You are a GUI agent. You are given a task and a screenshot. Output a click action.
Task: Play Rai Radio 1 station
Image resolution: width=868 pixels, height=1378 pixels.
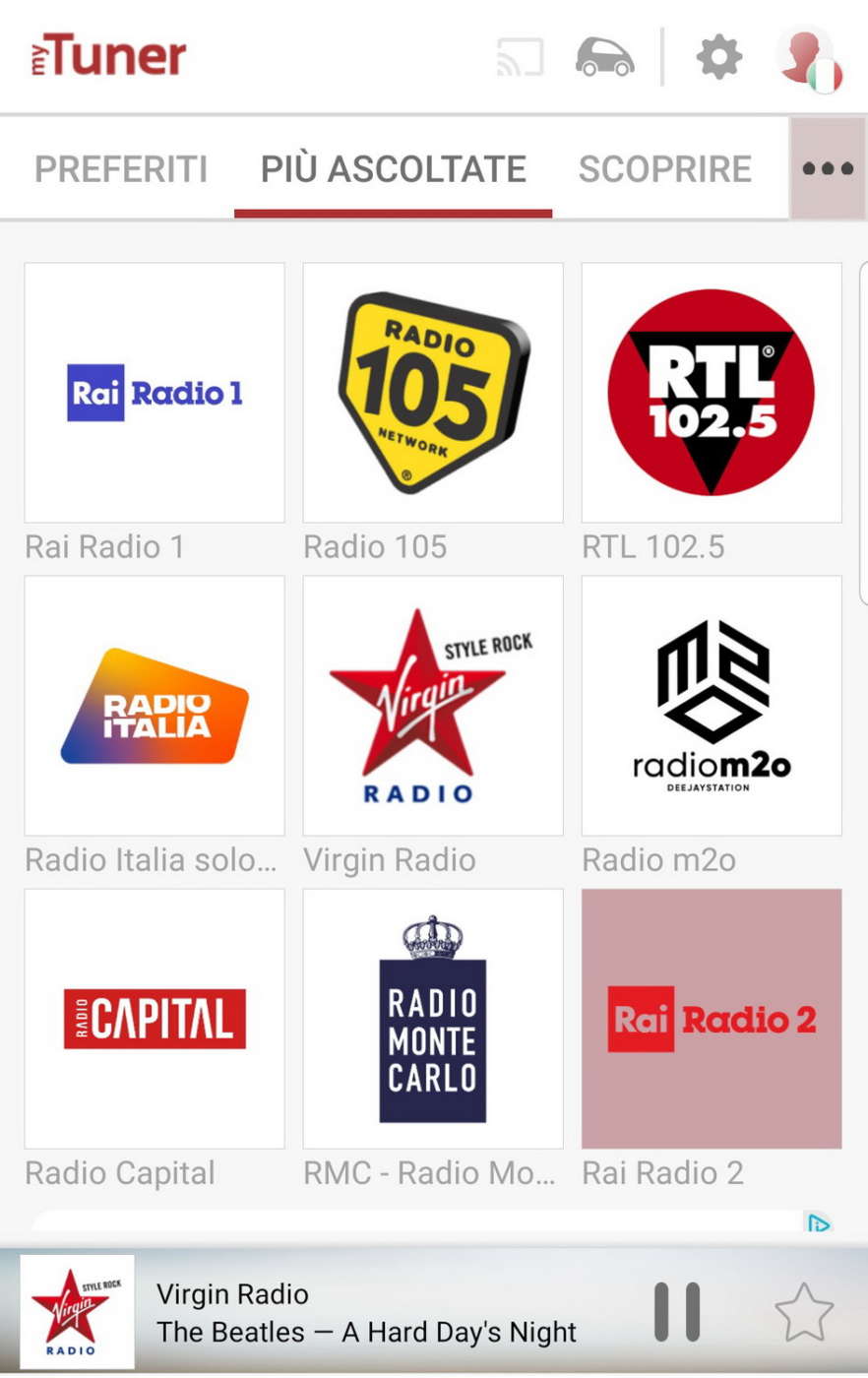pyautogui.click(x=155, y=393)
